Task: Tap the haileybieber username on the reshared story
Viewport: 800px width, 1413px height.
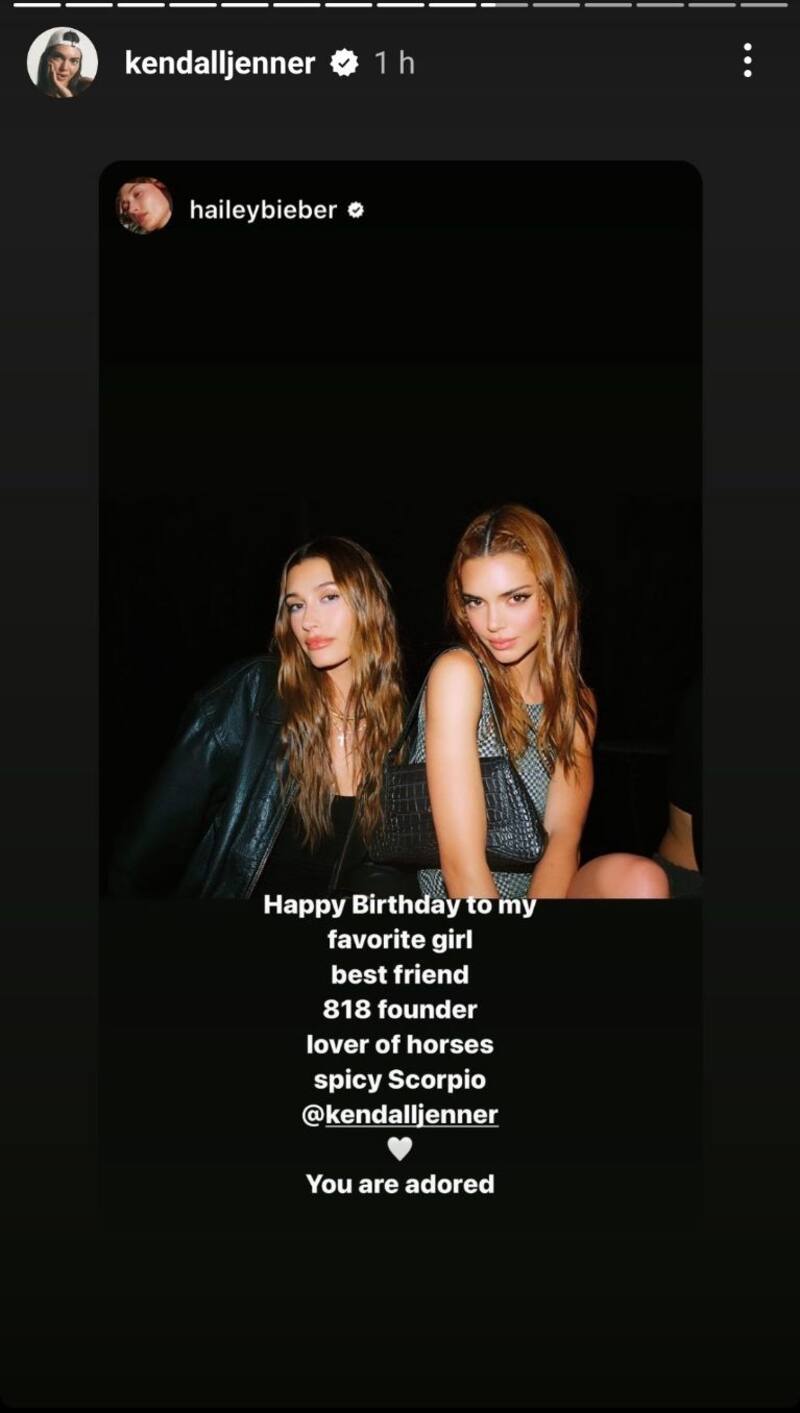Action: (x=262, y=210)
